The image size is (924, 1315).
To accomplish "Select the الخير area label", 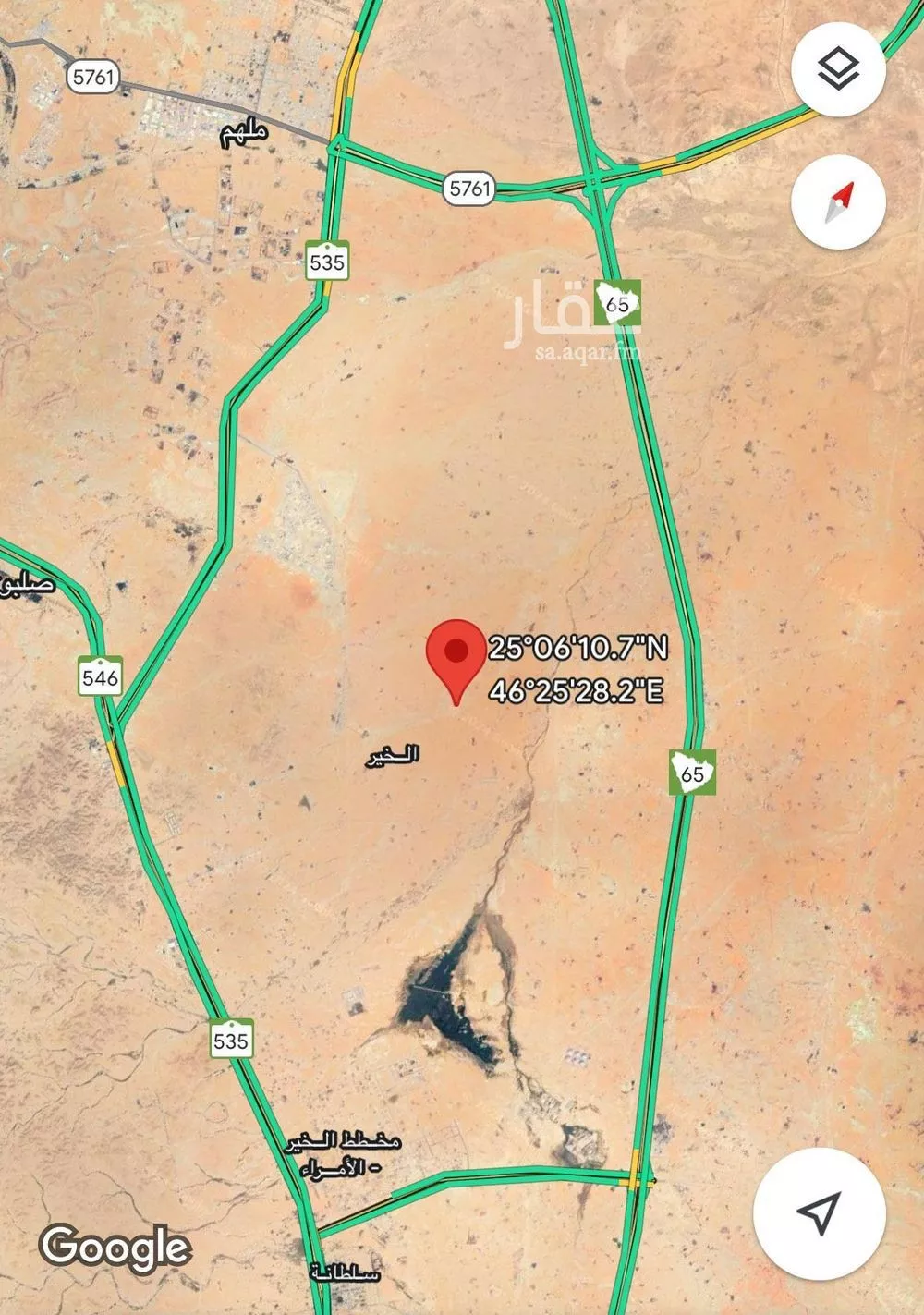I will click(x=393, y=756).
